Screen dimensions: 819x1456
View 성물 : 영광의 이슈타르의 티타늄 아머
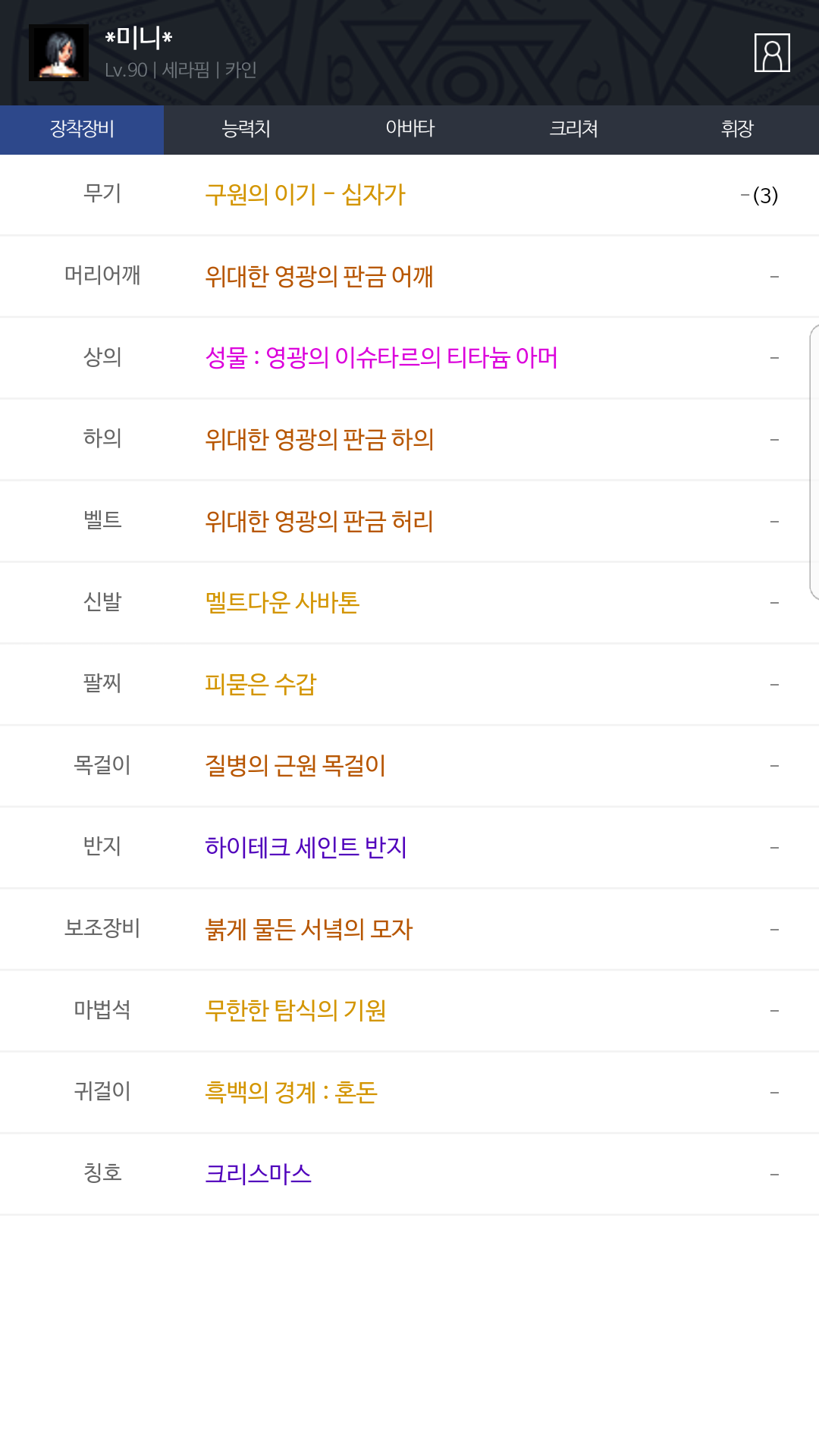(381, 358)
